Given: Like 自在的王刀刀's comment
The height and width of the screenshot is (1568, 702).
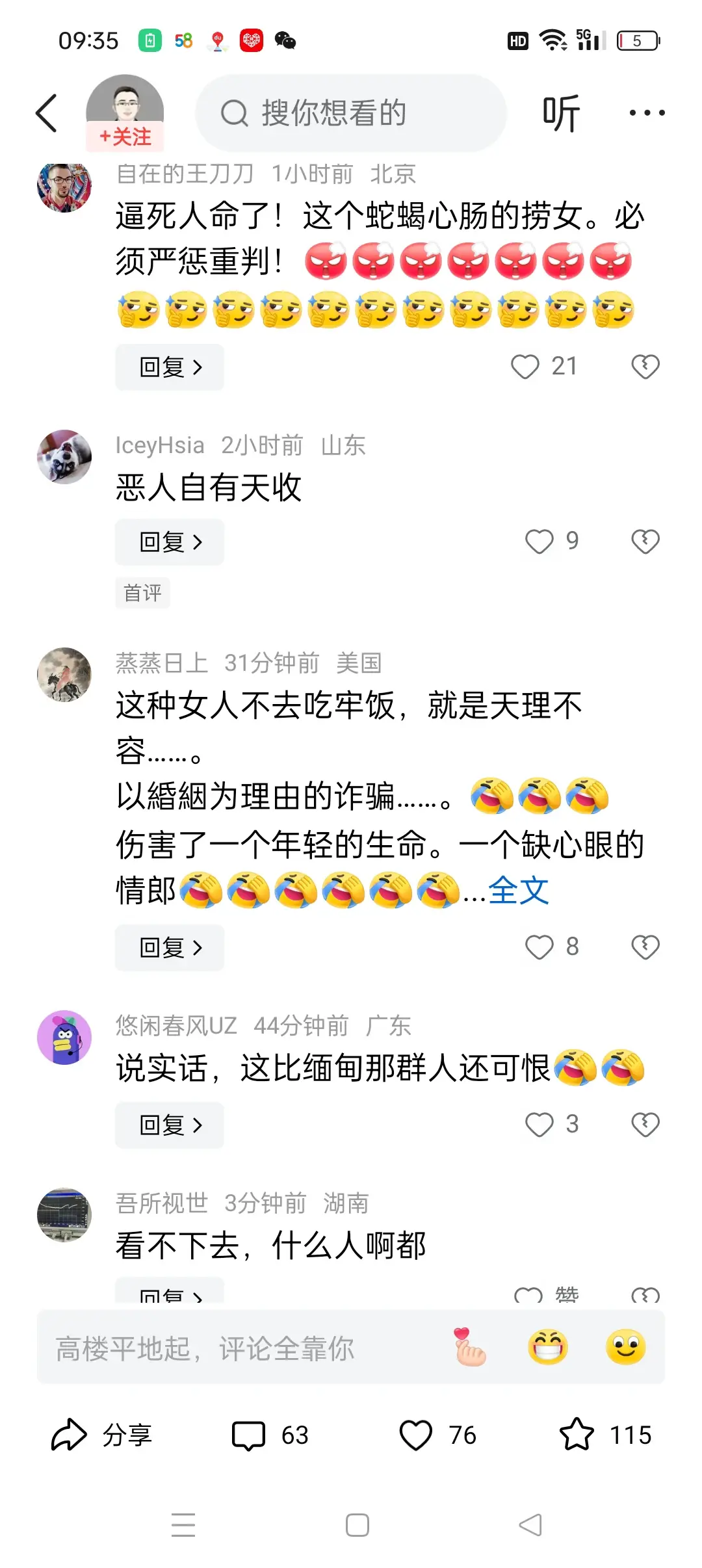Looking at the screenshot, I should click(525, 367).
